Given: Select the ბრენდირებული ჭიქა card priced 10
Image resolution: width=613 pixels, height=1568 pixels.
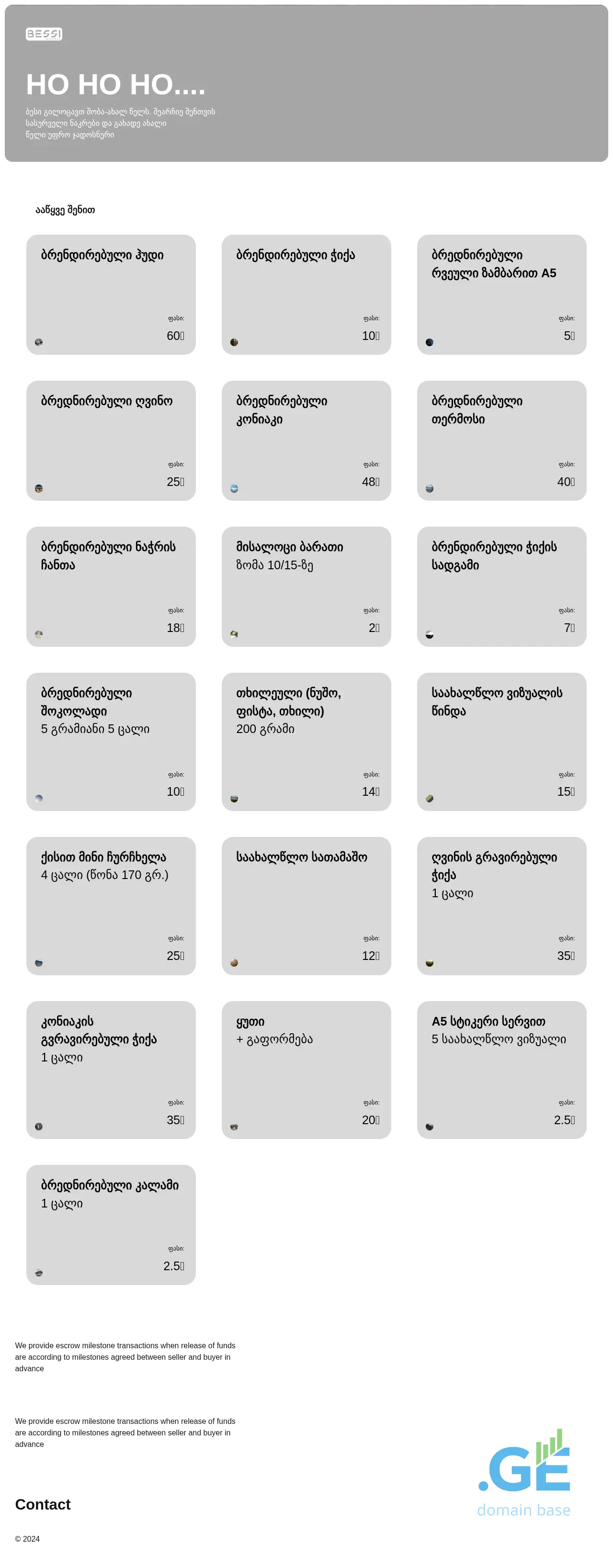Looking at the screenshot, I should pyautogui.click(x=306, y=294).
